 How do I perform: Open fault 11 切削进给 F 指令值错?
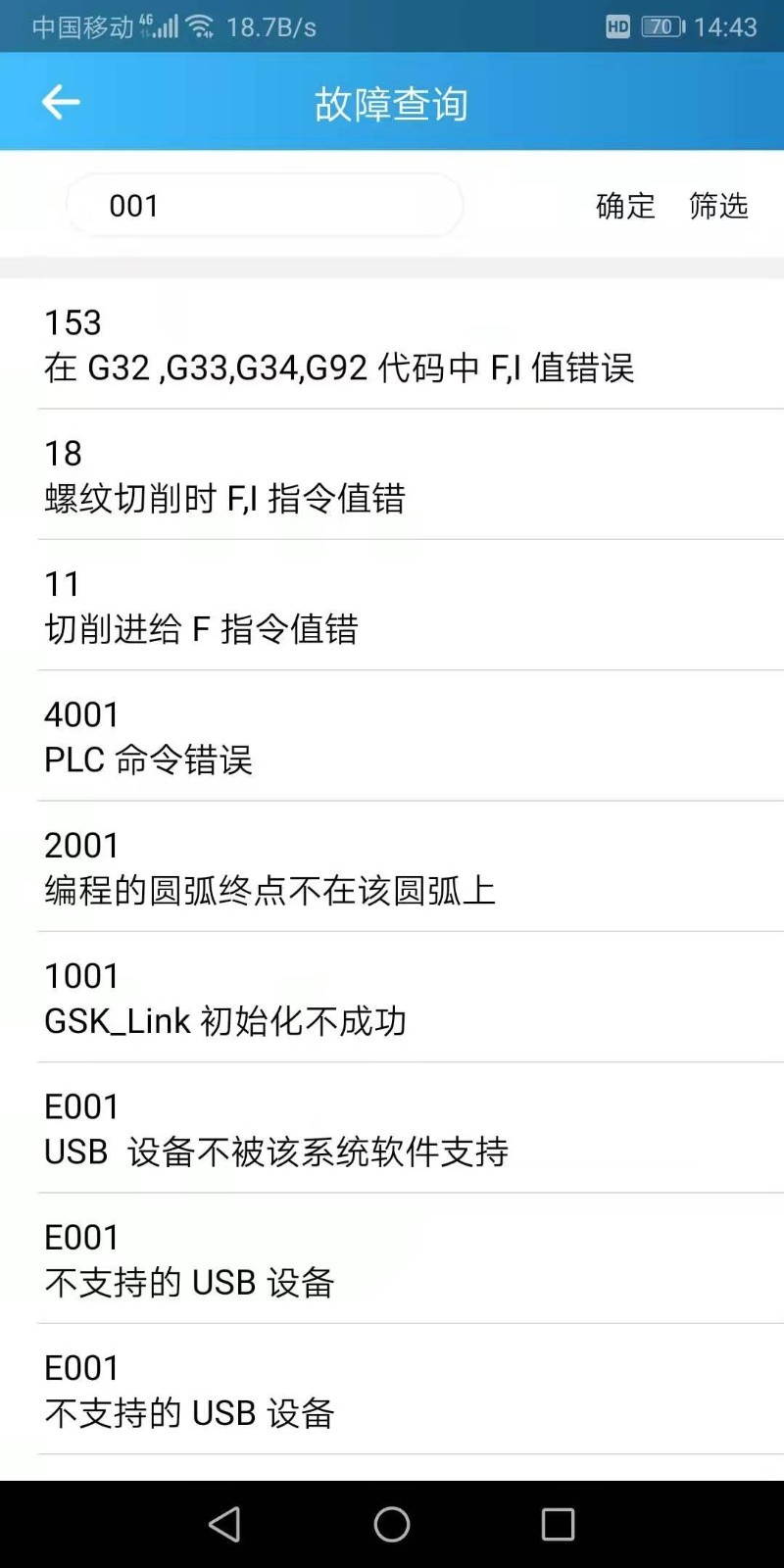click(x=392, y=606)
